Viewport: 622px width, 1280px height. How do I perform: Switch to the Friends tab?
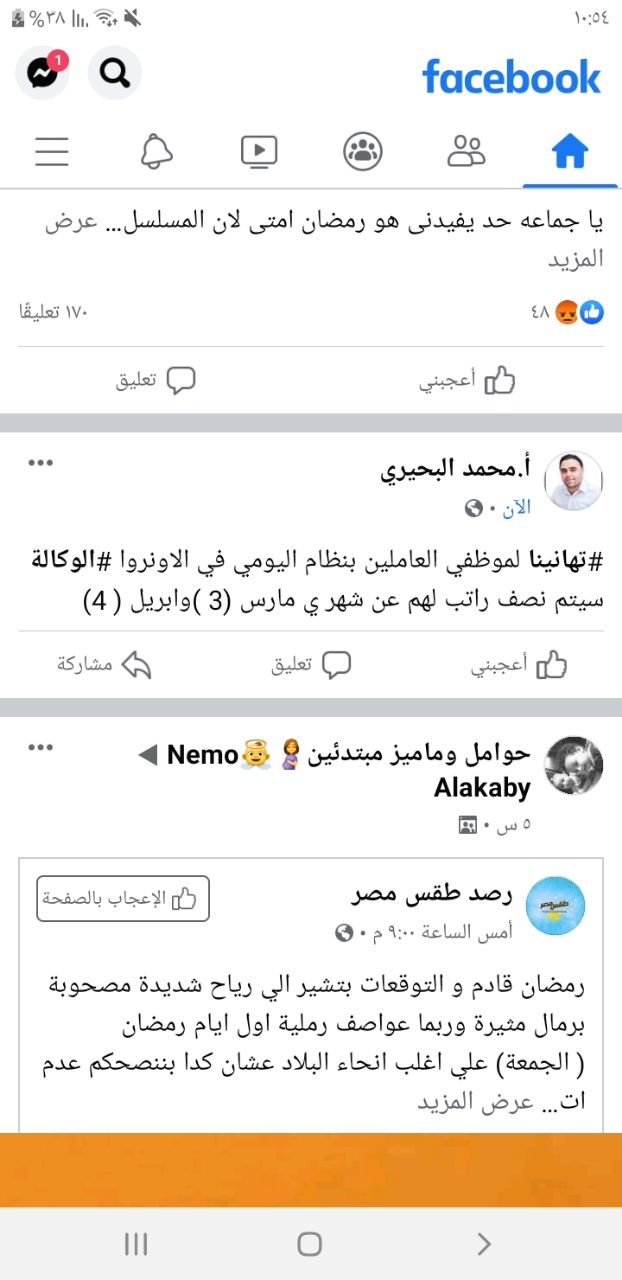(466, 152)
